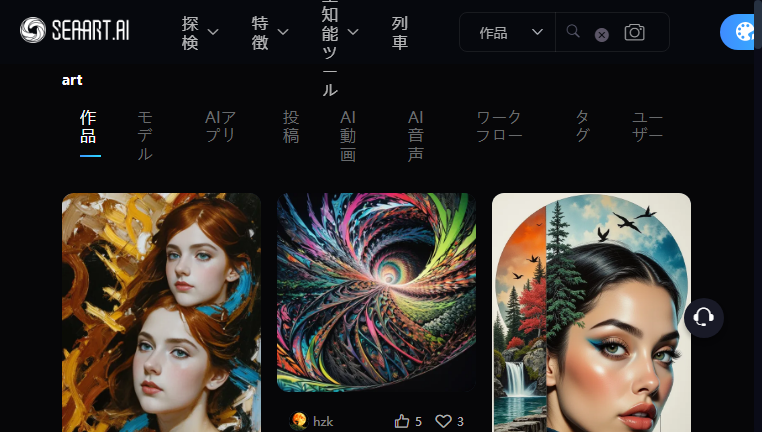Viewport: 762px width, 432px height.
Task: Switch to the AIアプリ tab
Action: click(220, 127)
